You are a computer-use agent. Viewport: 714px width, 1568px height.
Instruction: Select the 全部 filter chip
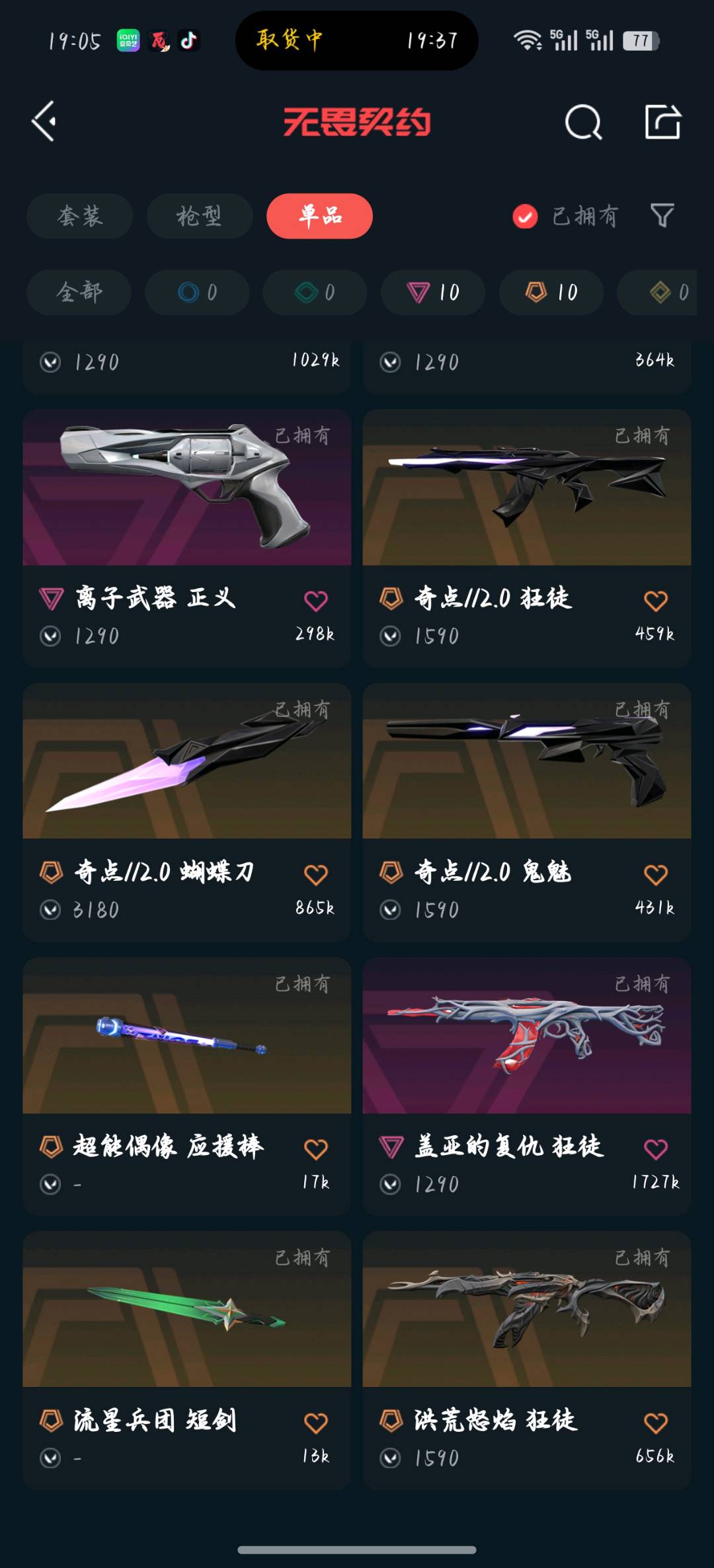(x=79, y=292)
